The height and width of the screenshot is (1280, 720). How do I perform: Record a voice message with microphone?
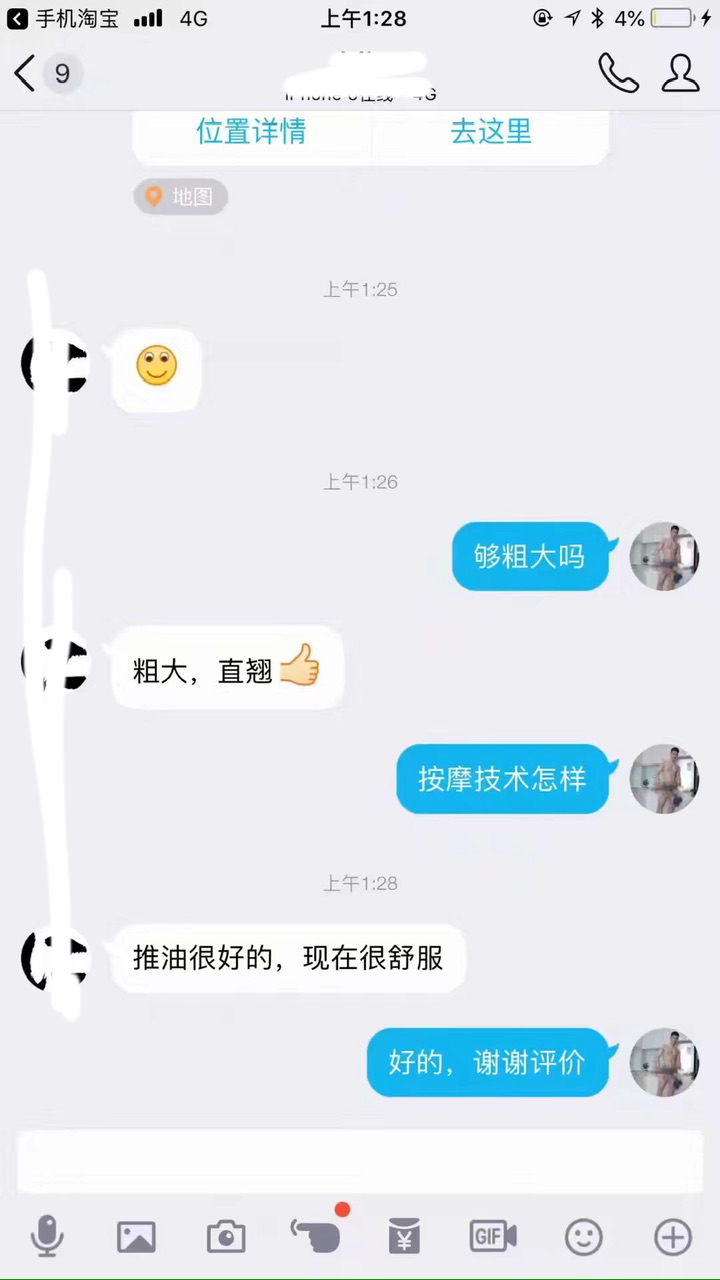(47, 1237)
